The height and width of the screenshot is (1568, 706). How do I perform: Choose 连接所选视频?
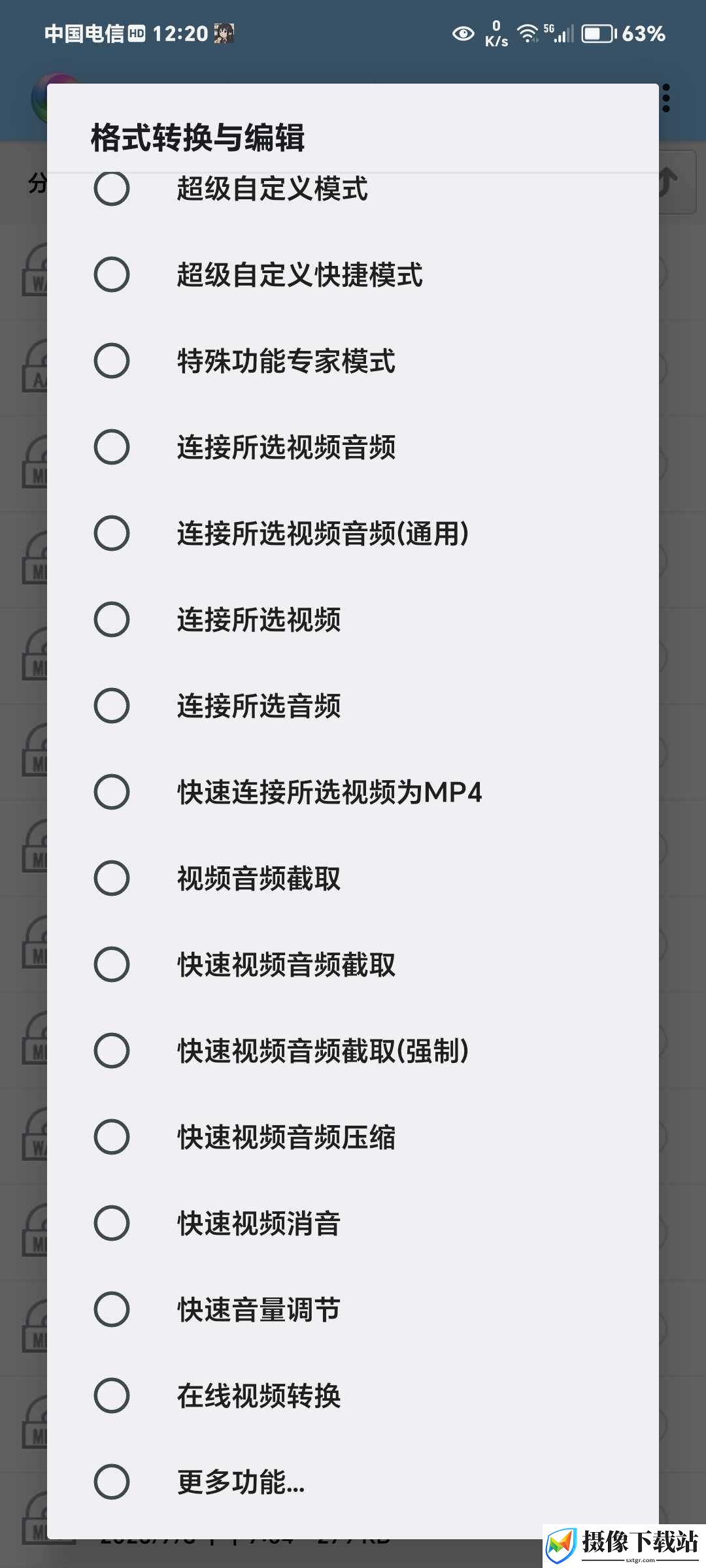coord(353,619)
